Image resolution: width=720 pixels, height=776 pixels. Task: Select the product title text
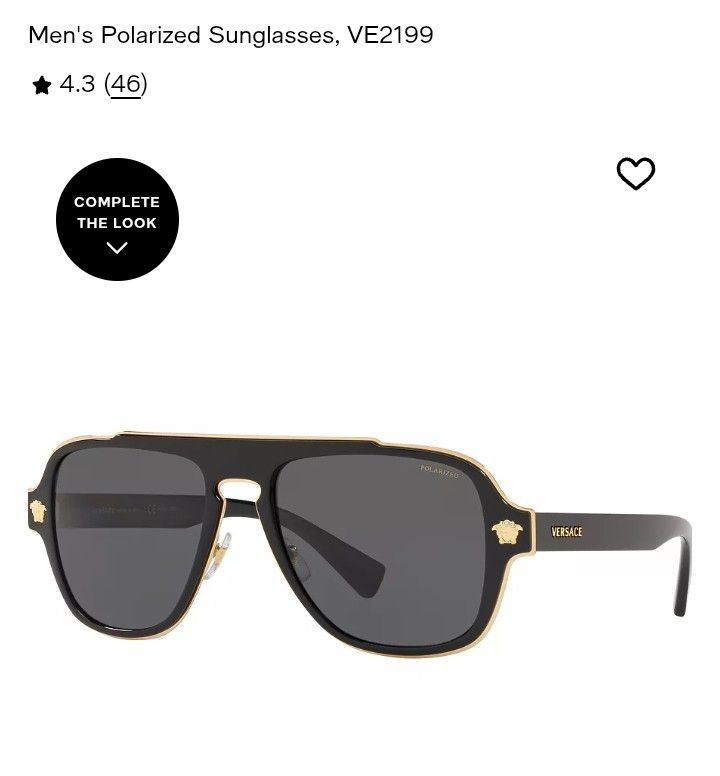coord(230,33)
